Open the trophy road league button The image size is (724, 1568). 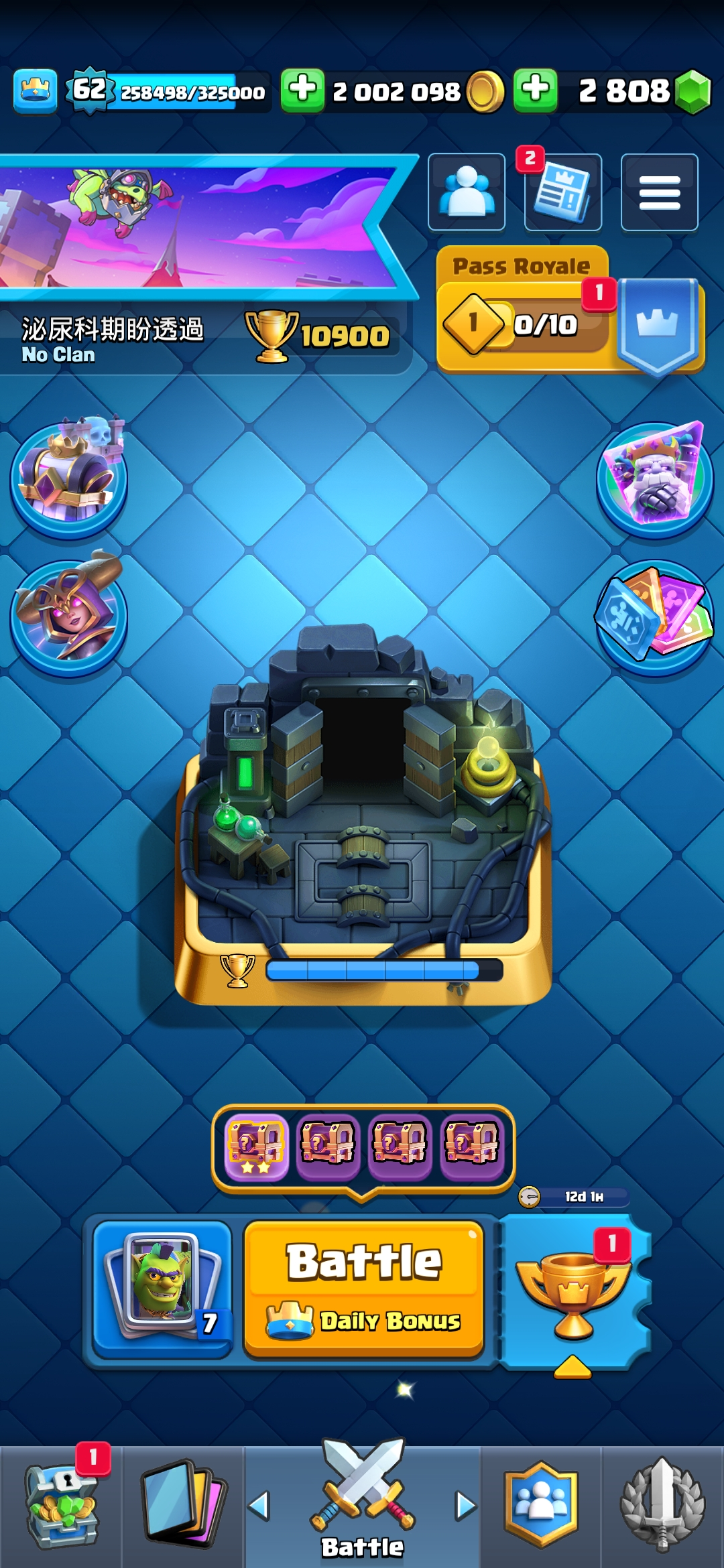[573, 1290]
